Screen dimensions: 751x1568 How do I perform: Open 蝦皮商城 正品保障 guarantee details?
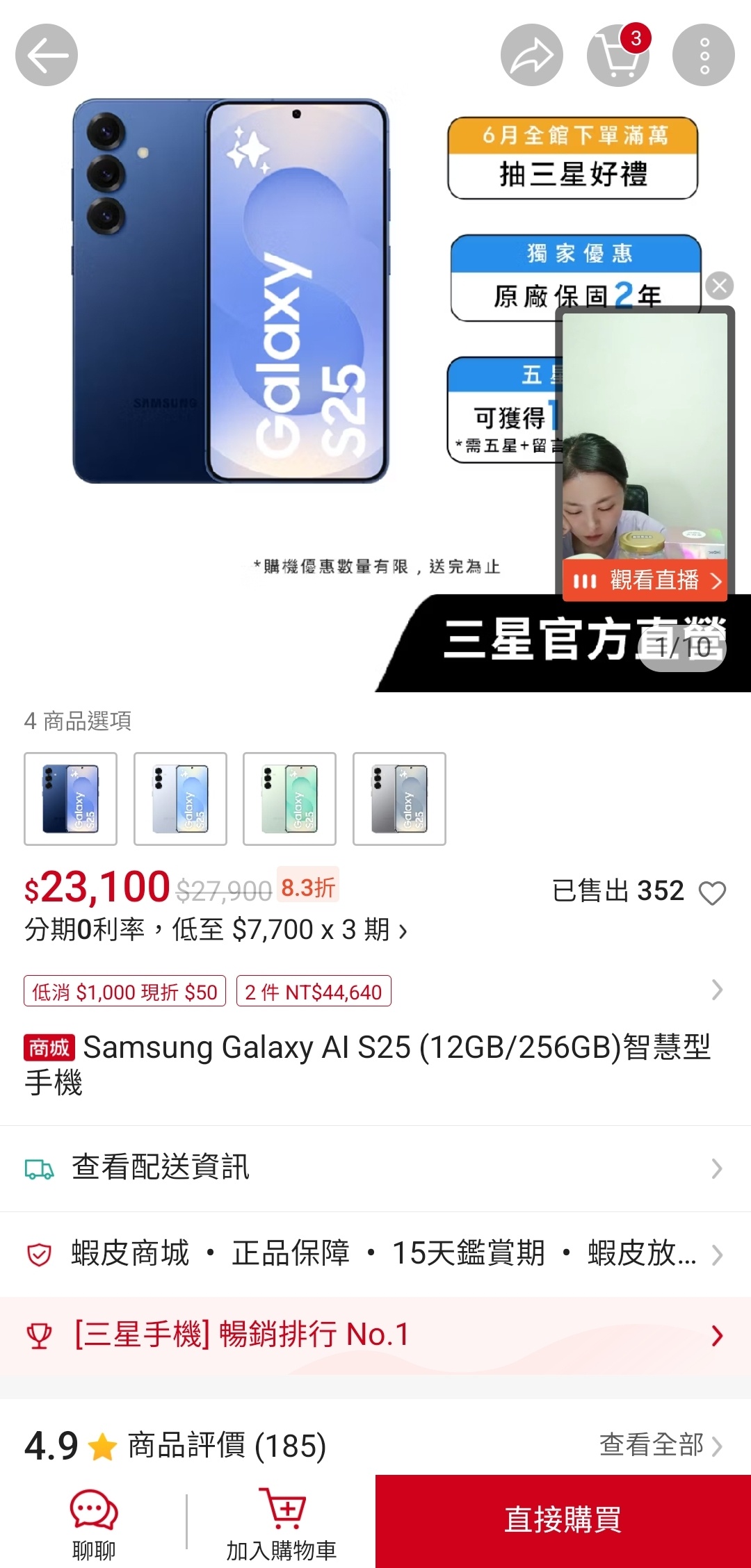(375, 1254)
